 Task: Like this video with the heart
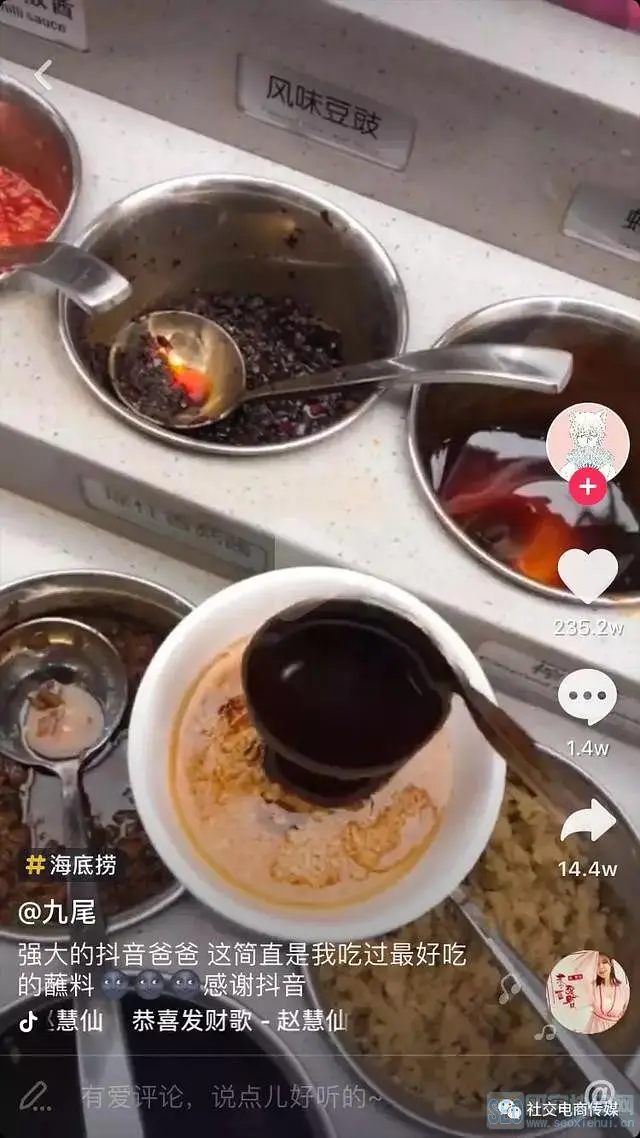587,576
